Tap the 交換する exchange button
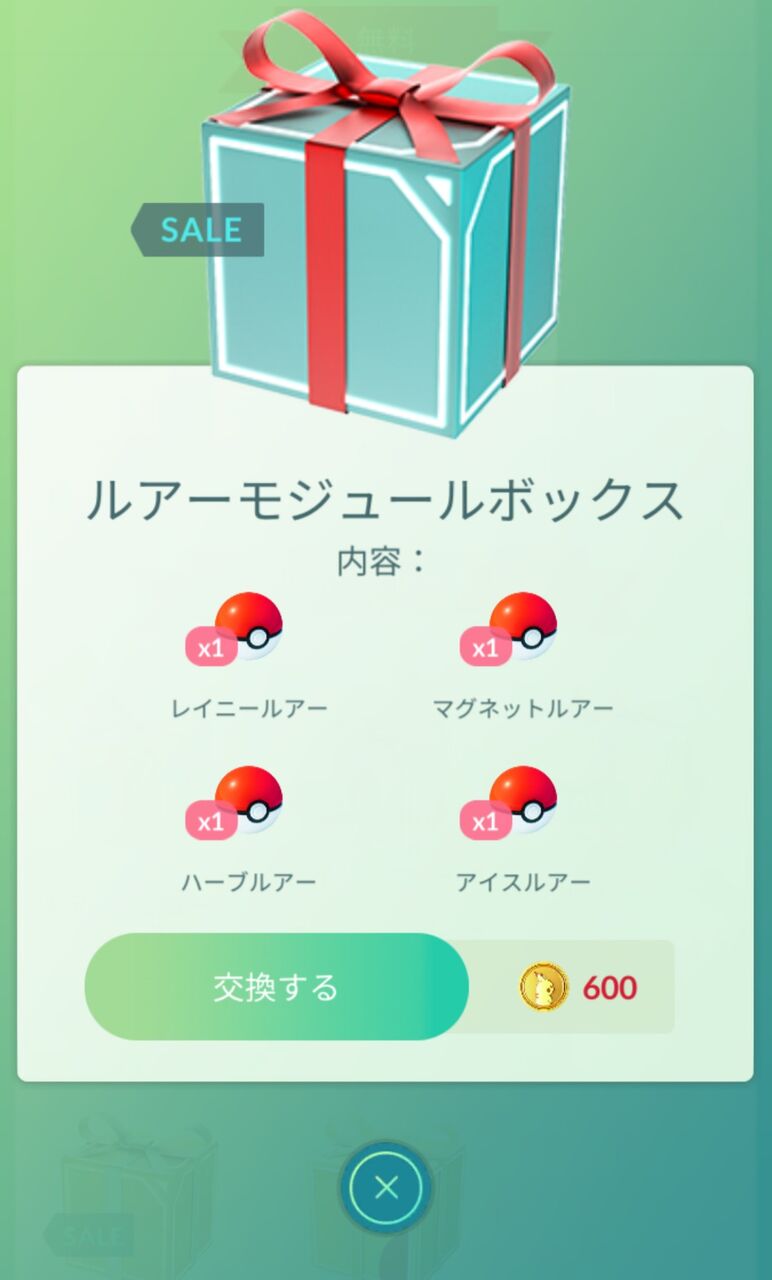This screenshot has height=1280, width=772. click(x=276, y=987)
